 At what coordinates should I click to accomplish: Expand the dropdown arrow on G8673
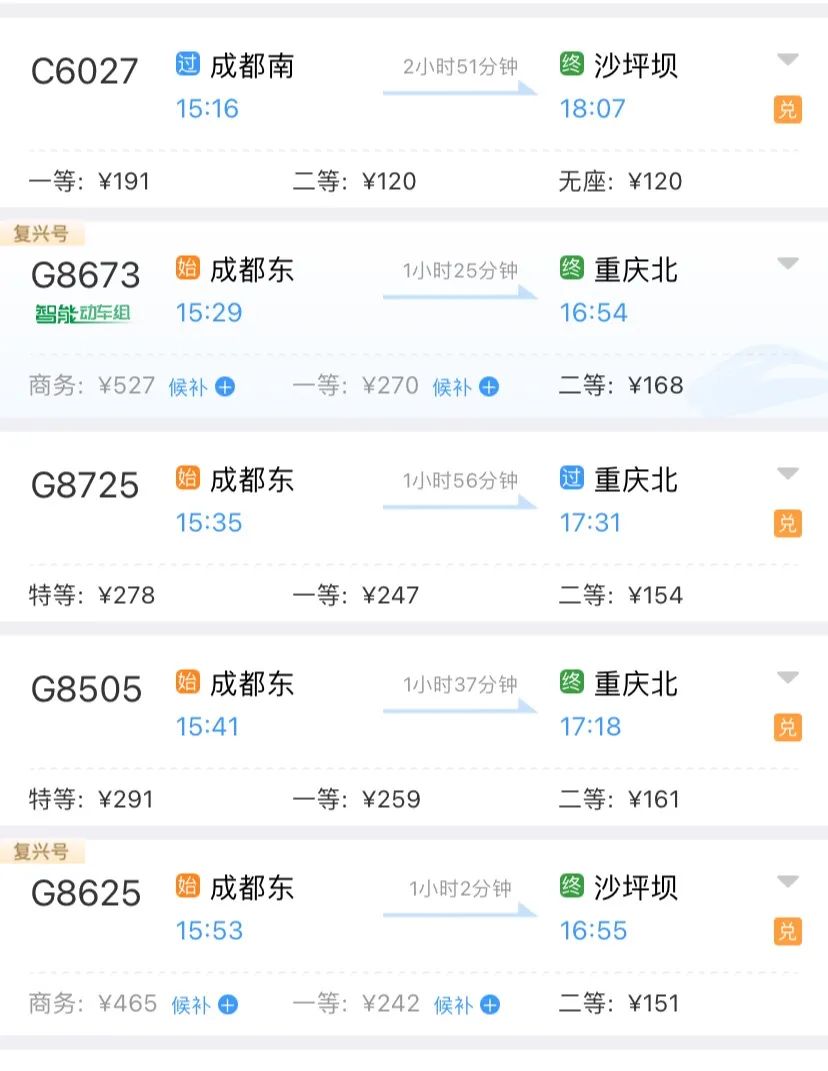tap(788, 264)
